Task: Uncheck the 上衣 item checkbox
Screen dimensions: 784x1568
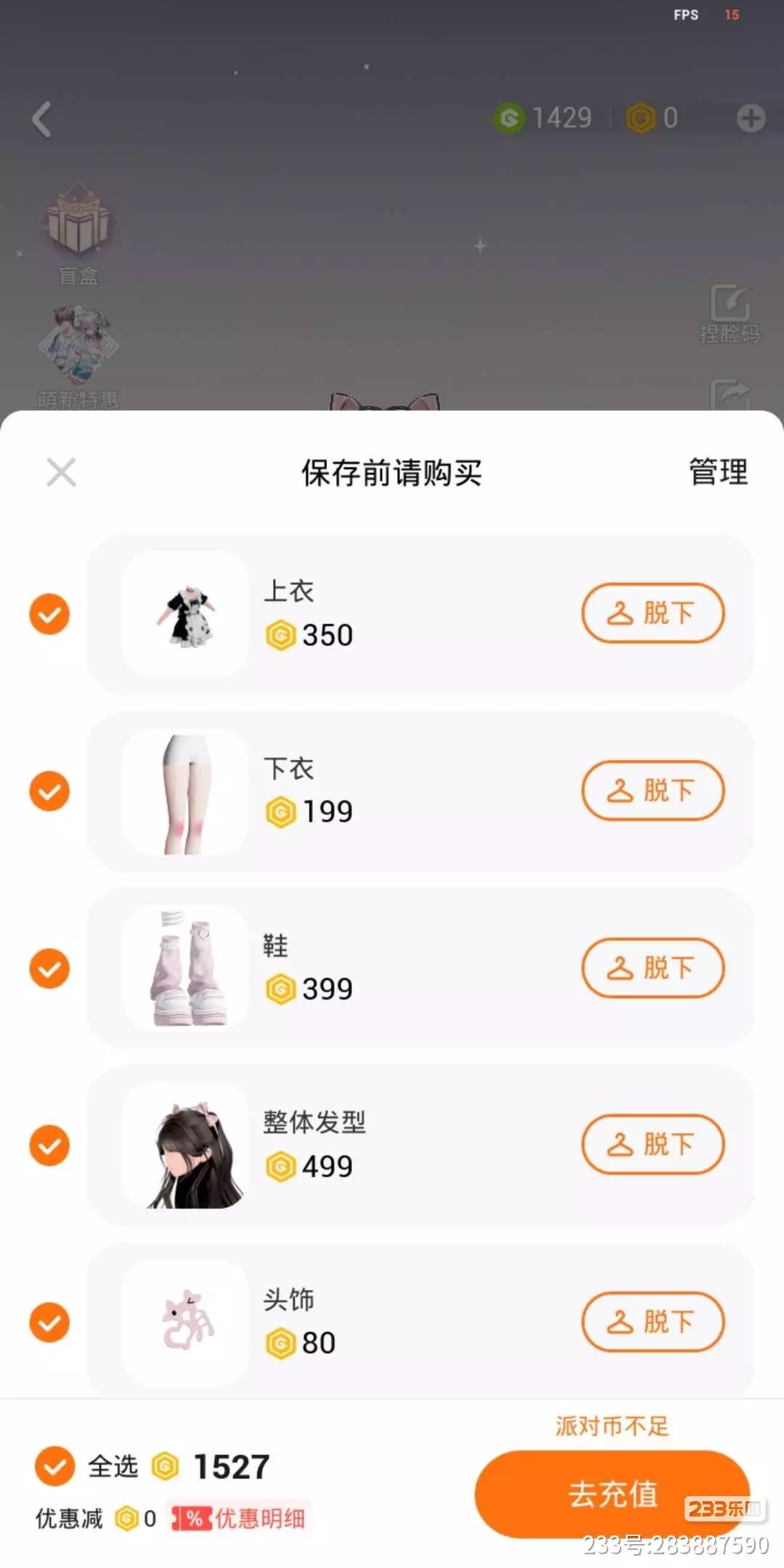Action: [x=49, y=614]
